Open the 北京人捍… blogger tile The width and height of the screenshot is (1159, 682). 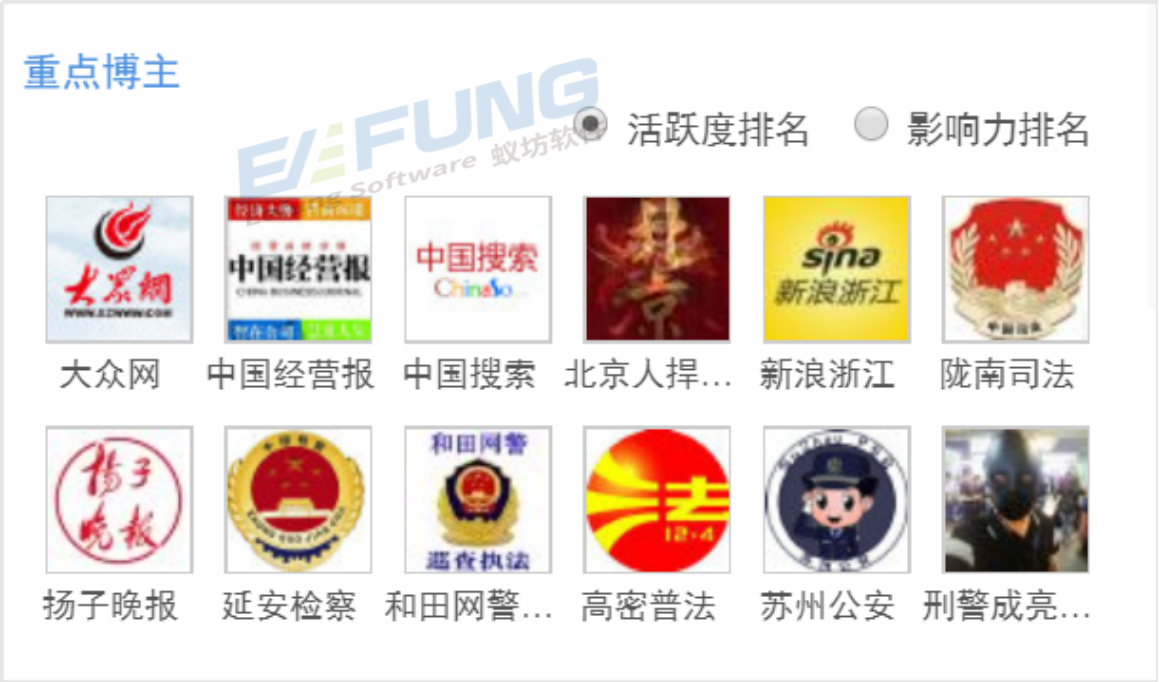(657, 269)
